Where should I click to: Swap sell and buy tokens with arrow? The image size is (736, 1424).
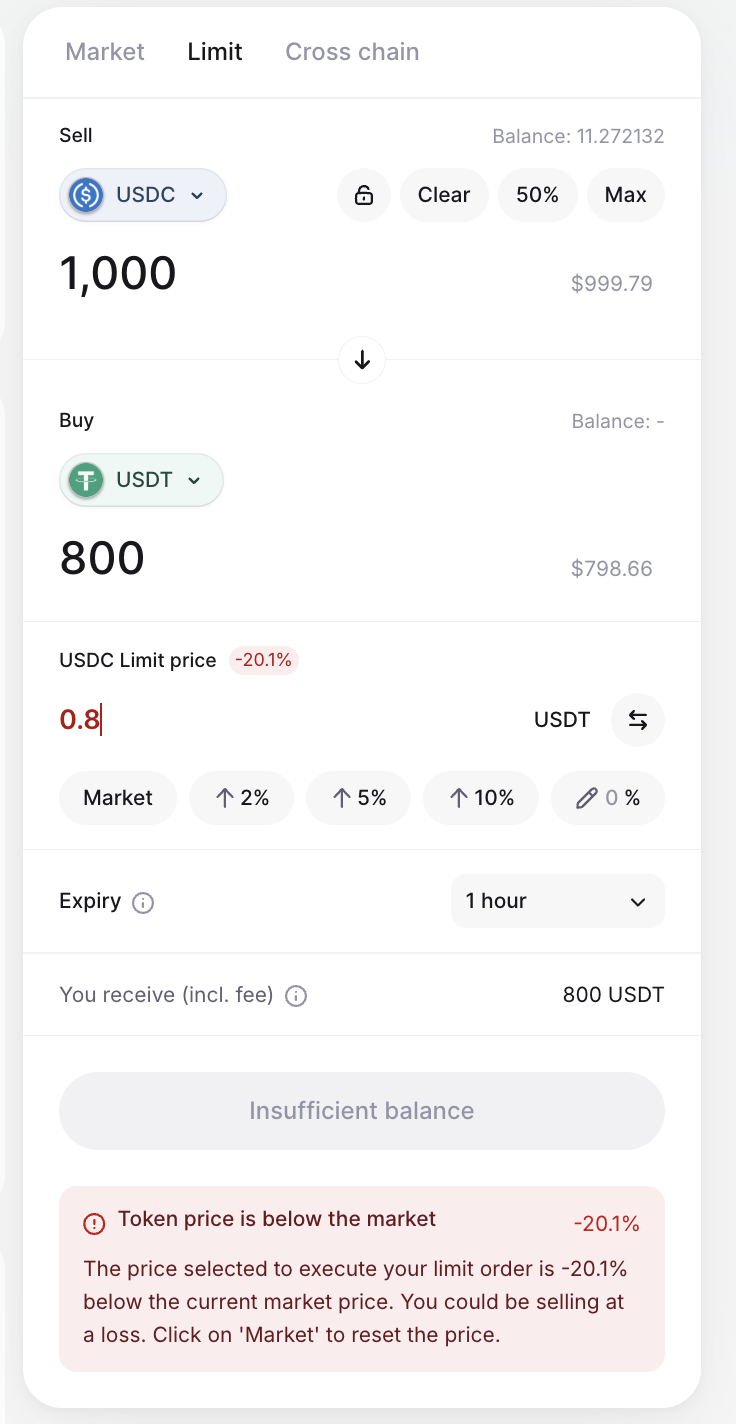(362, 360)
